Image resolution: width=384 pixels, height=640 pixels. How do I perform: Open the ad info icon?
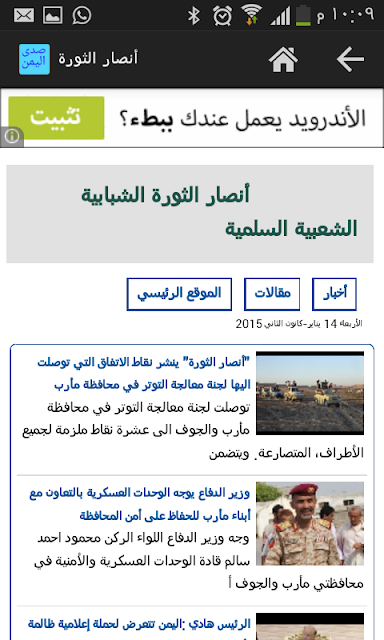point(12,136)
